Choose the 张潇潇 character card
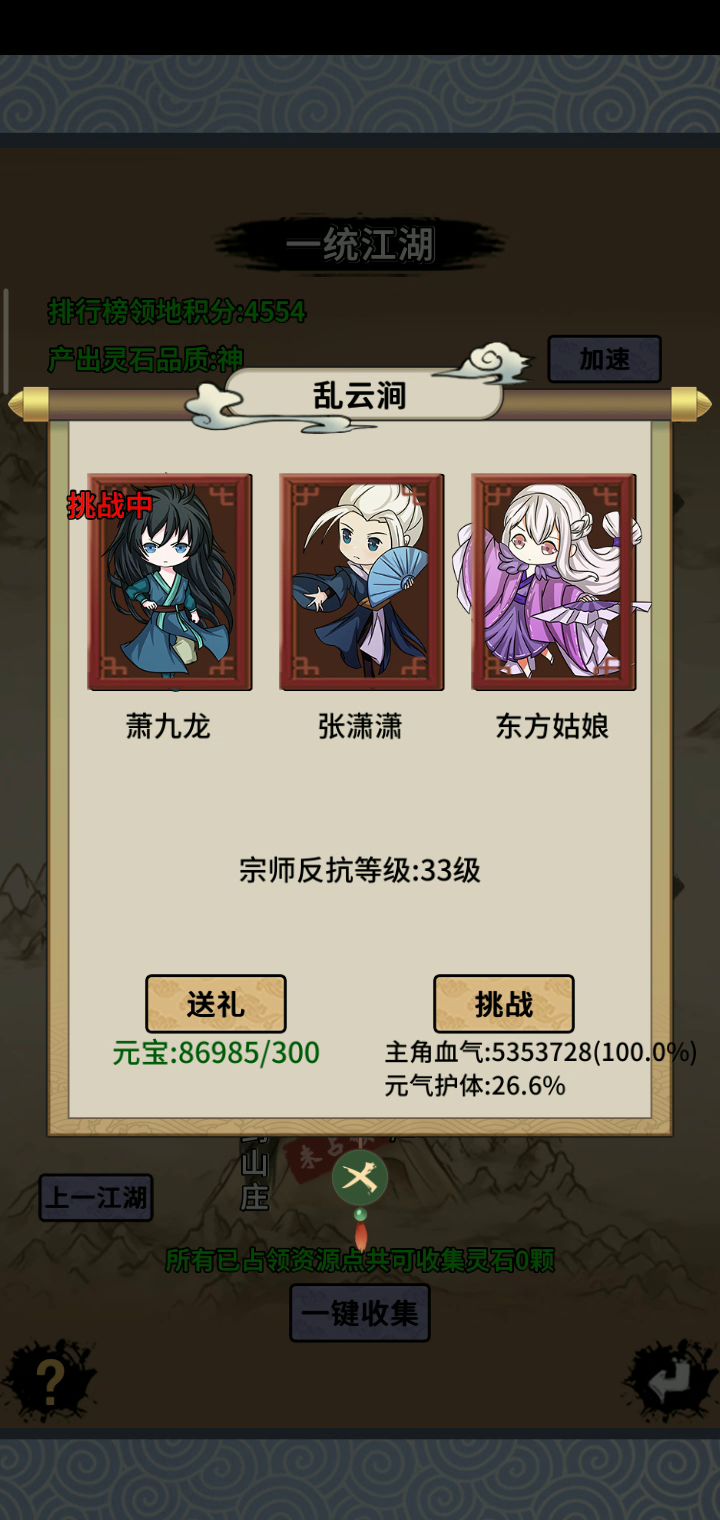 pos(361,582)
